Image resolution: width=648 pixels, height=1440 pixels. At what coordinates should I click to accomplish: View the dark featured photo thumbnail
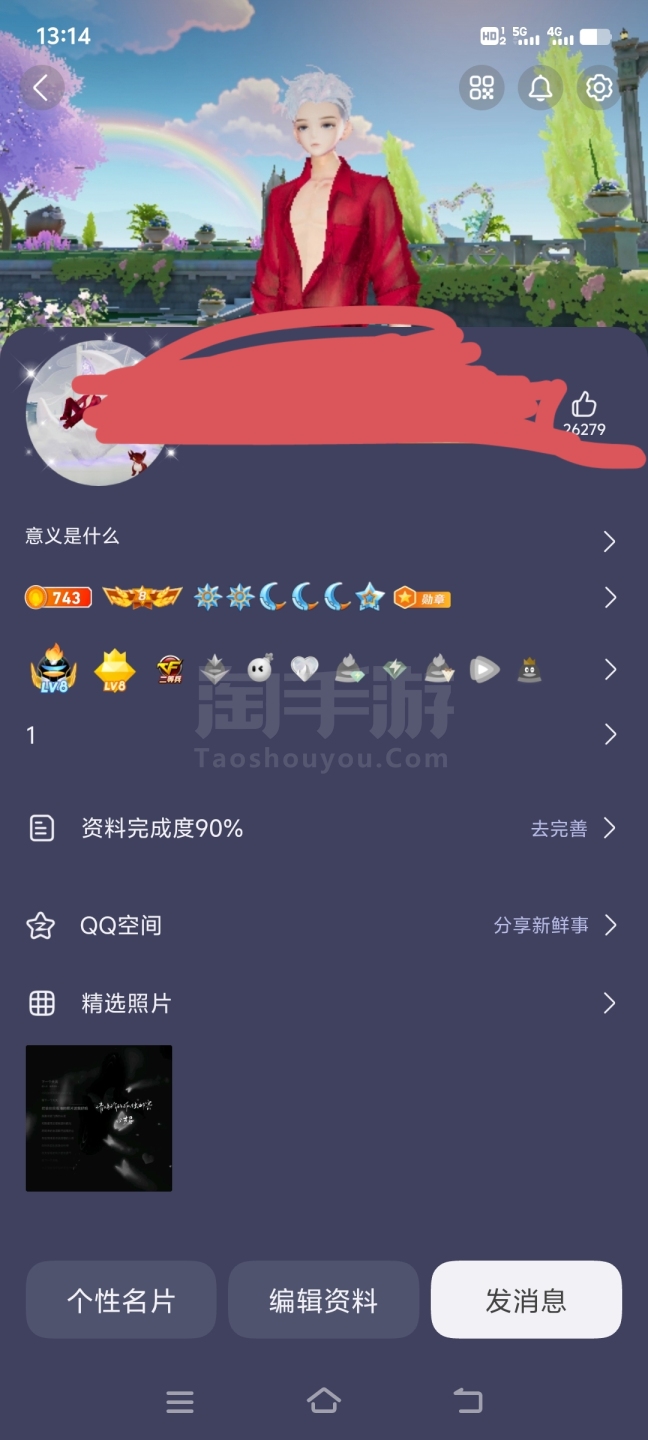[99, 1118]
